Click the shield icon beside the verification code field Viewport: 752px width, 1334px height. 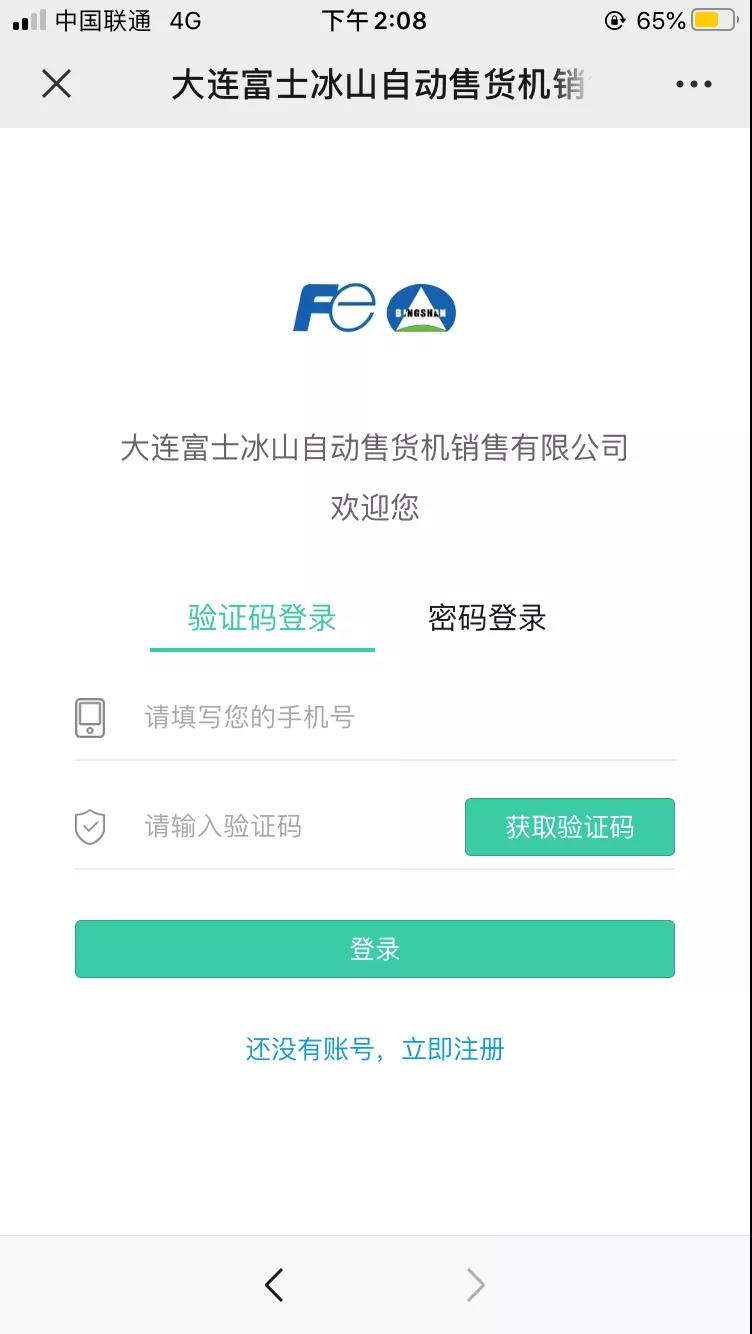click(91, 827)
